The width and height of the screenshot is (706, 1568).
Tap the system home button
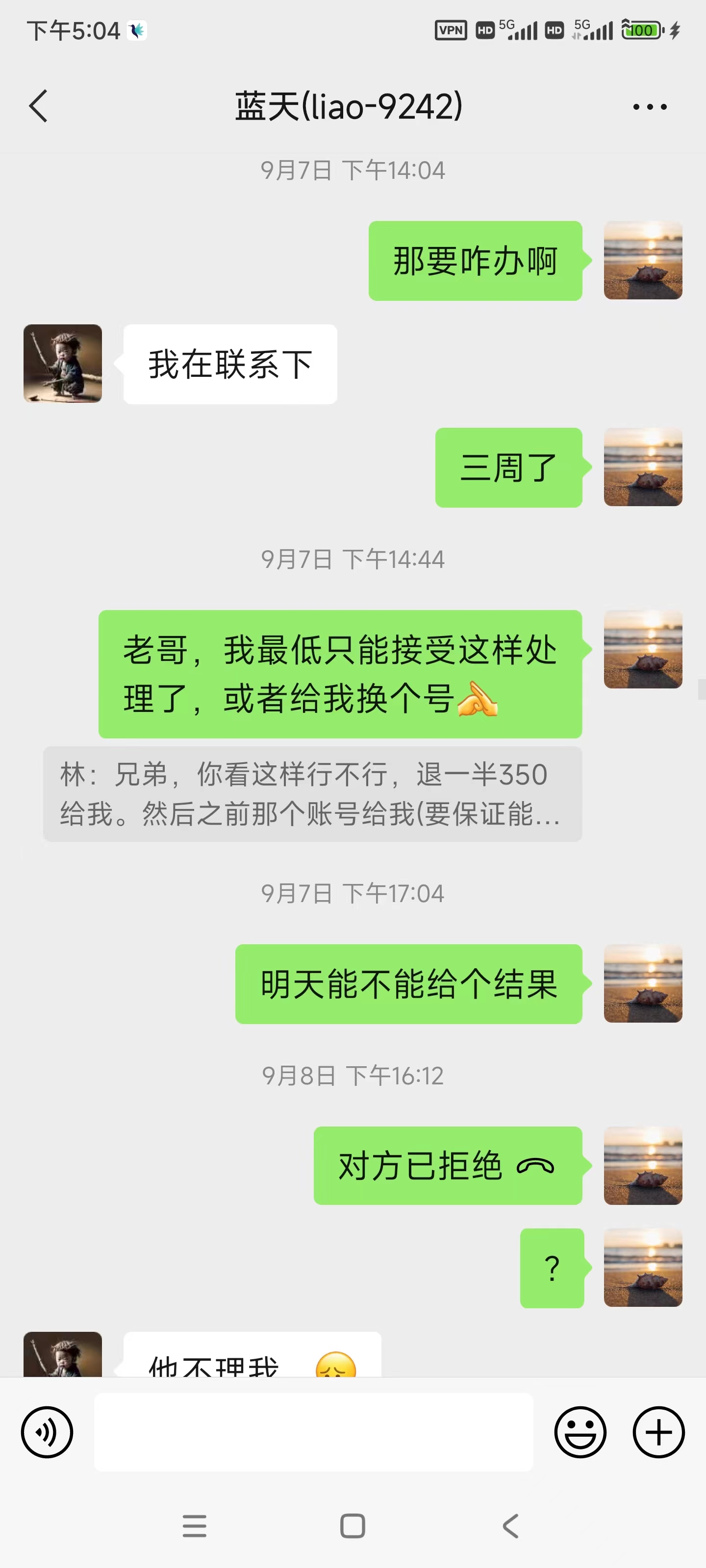point(353,1525)
